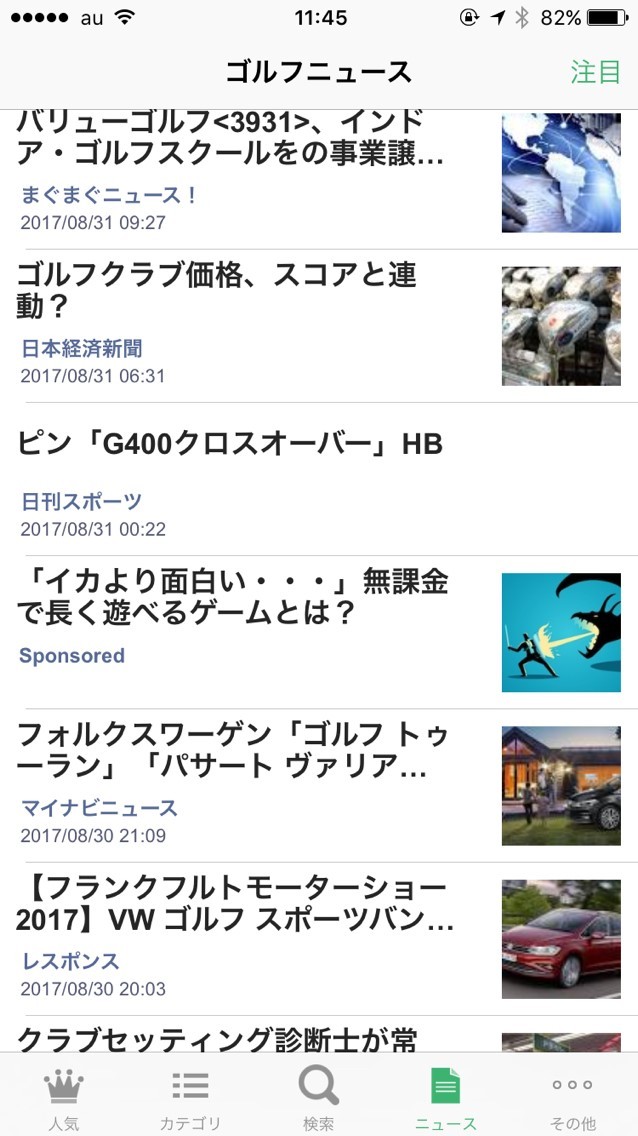
Task: Switch to the 検索 tab
Action: click(318, 1097)
